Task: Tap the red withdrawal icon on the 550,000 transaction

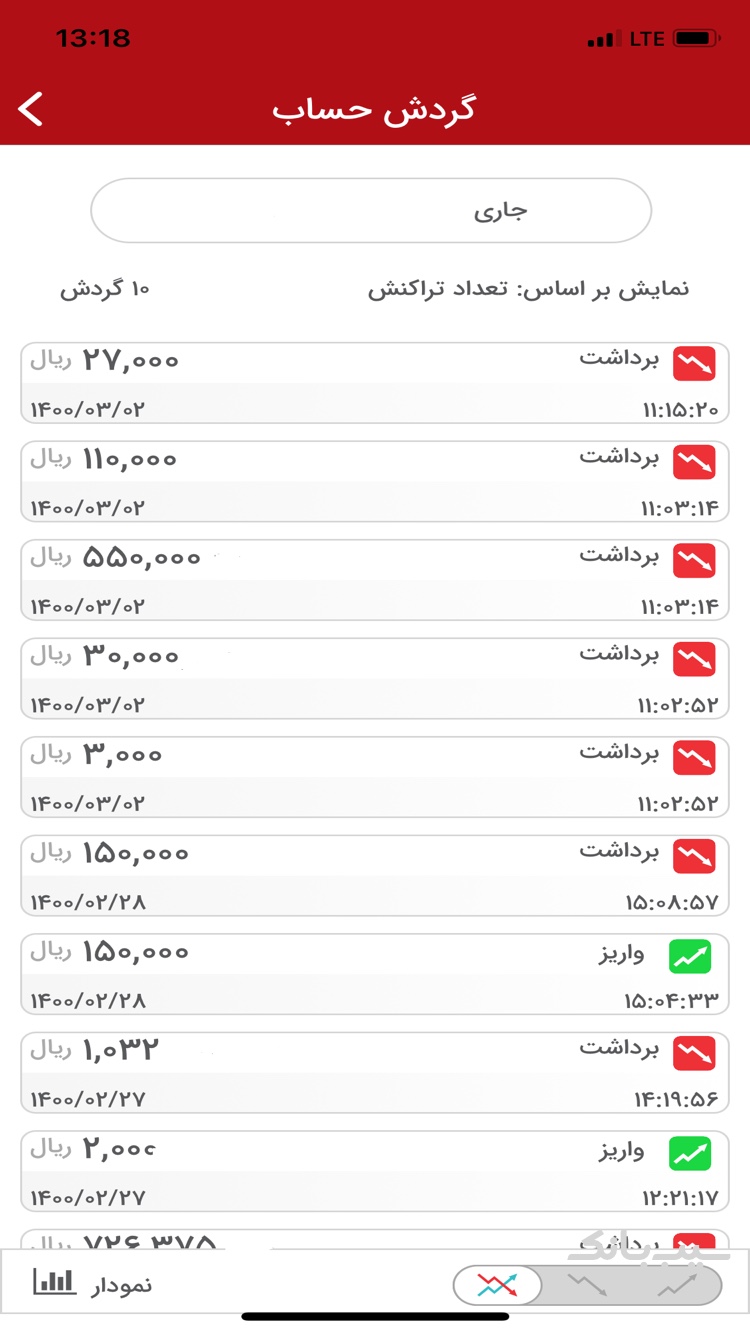Action: (694, 561)
